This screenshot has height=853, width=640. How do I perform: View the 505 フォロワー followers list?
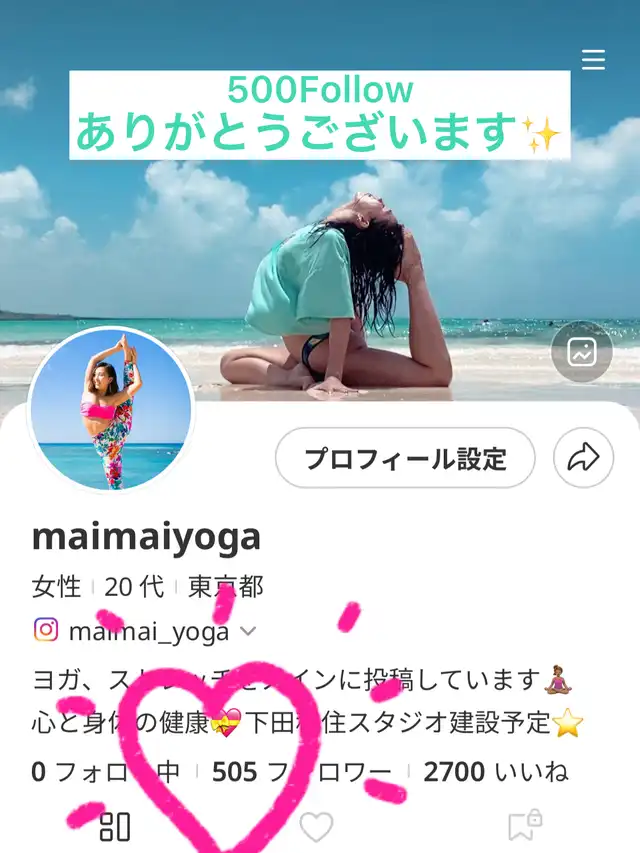[x=301, y=771]
